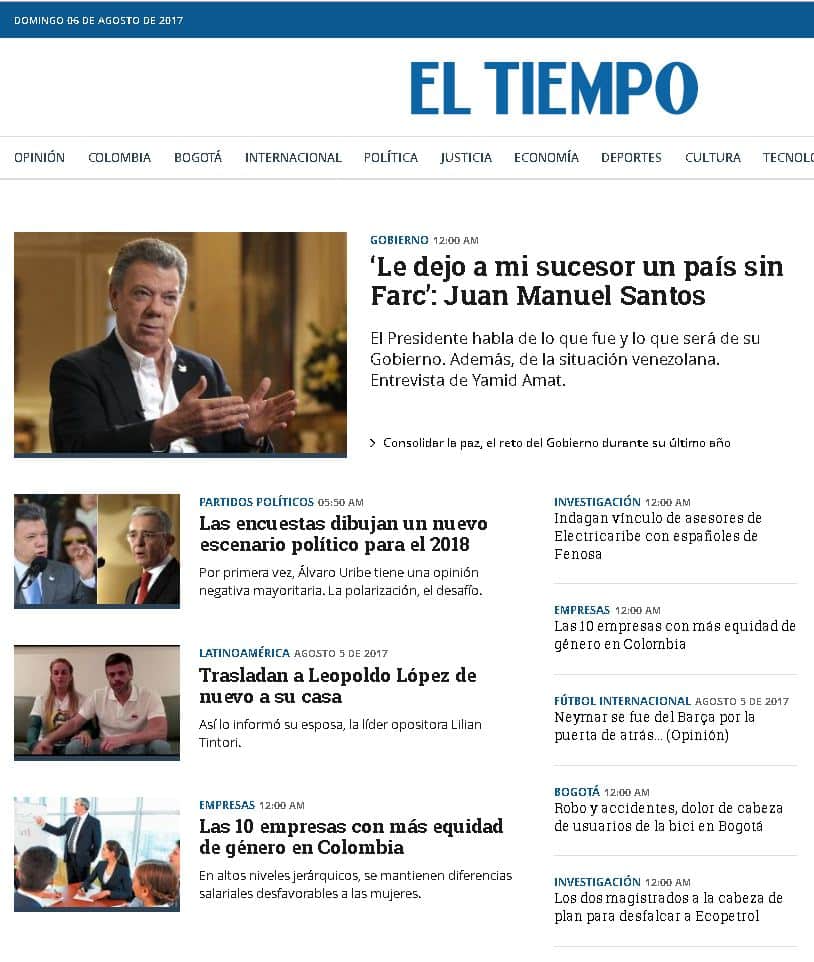Read the Leopoldo López transfer story

coord(337,686)
